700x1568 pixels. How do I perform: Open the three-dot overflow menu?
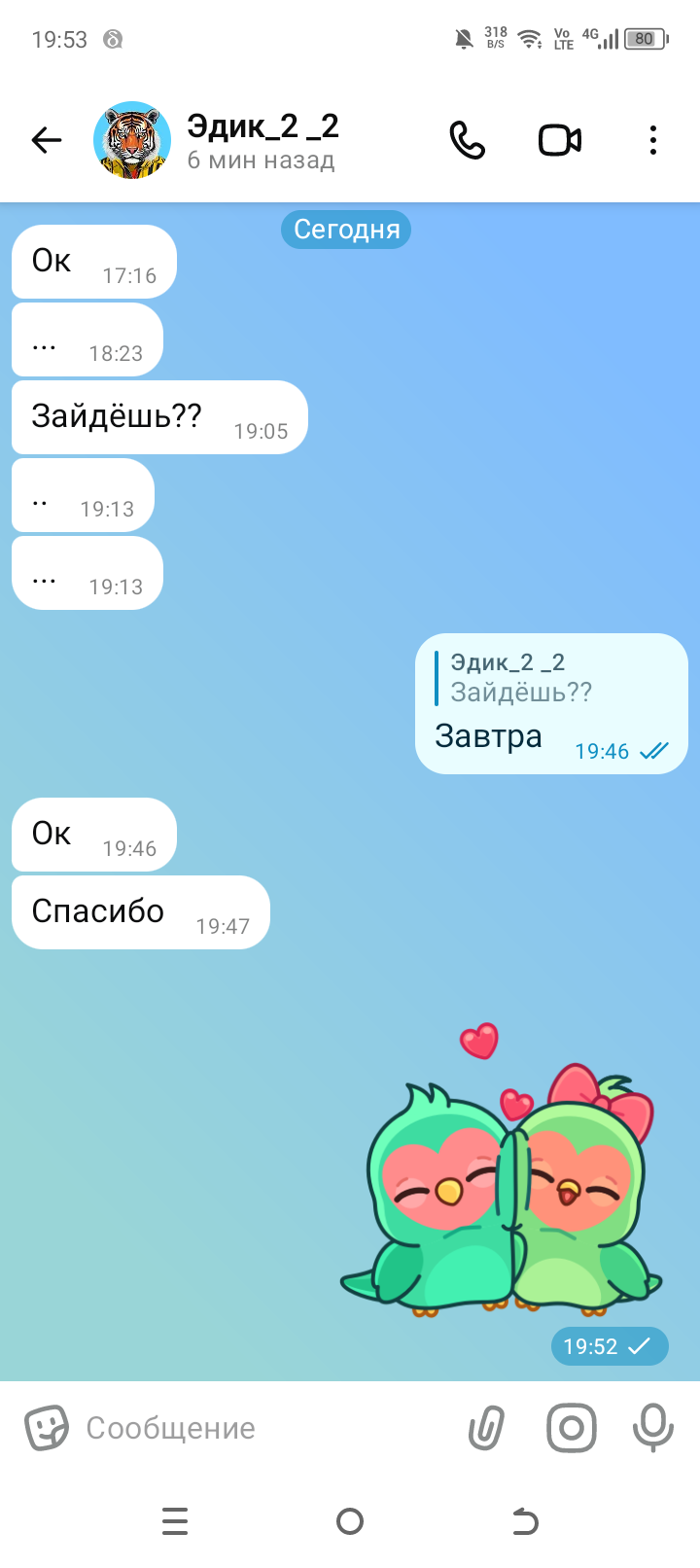[x=652, y=141]
